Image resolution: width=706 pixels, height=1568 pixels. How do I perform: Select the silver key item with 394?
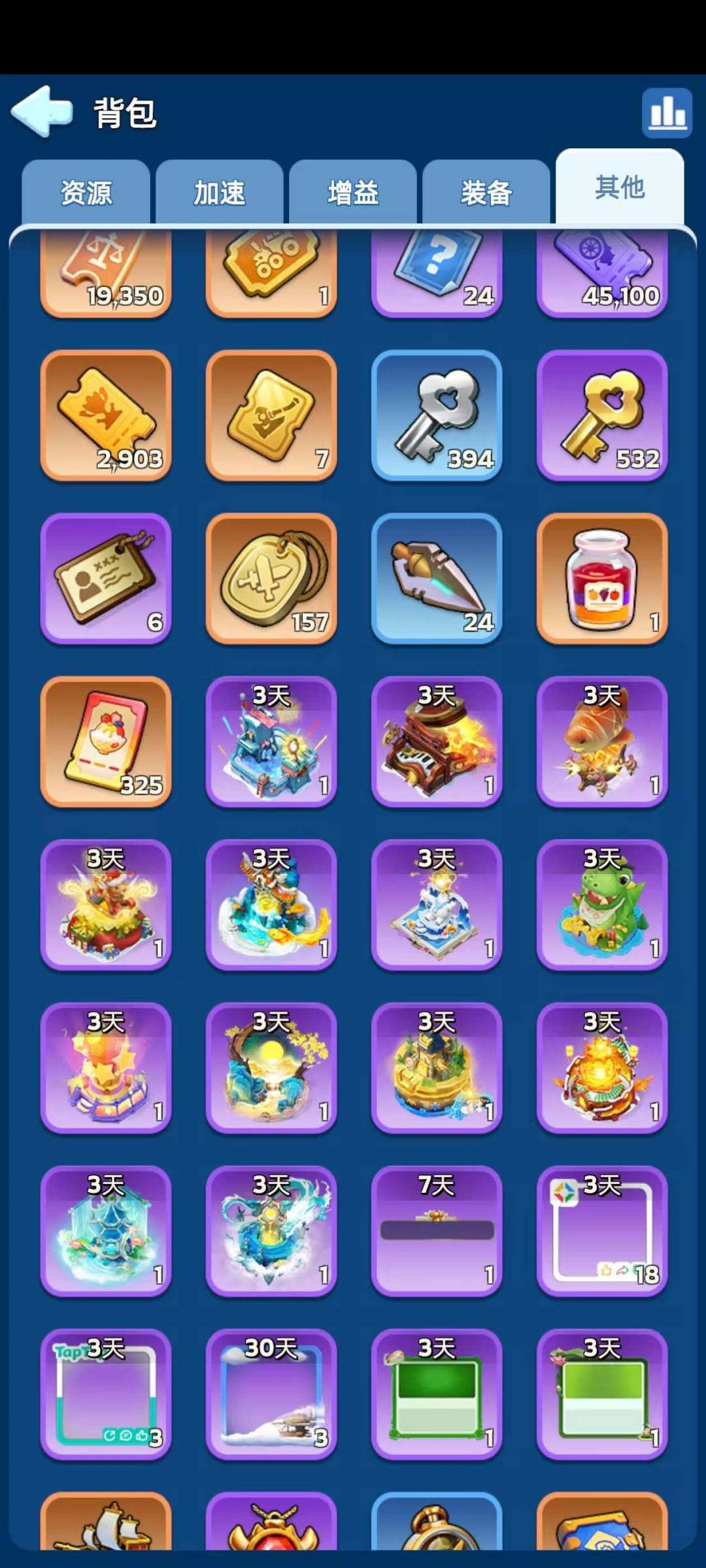tap(437, 416)
